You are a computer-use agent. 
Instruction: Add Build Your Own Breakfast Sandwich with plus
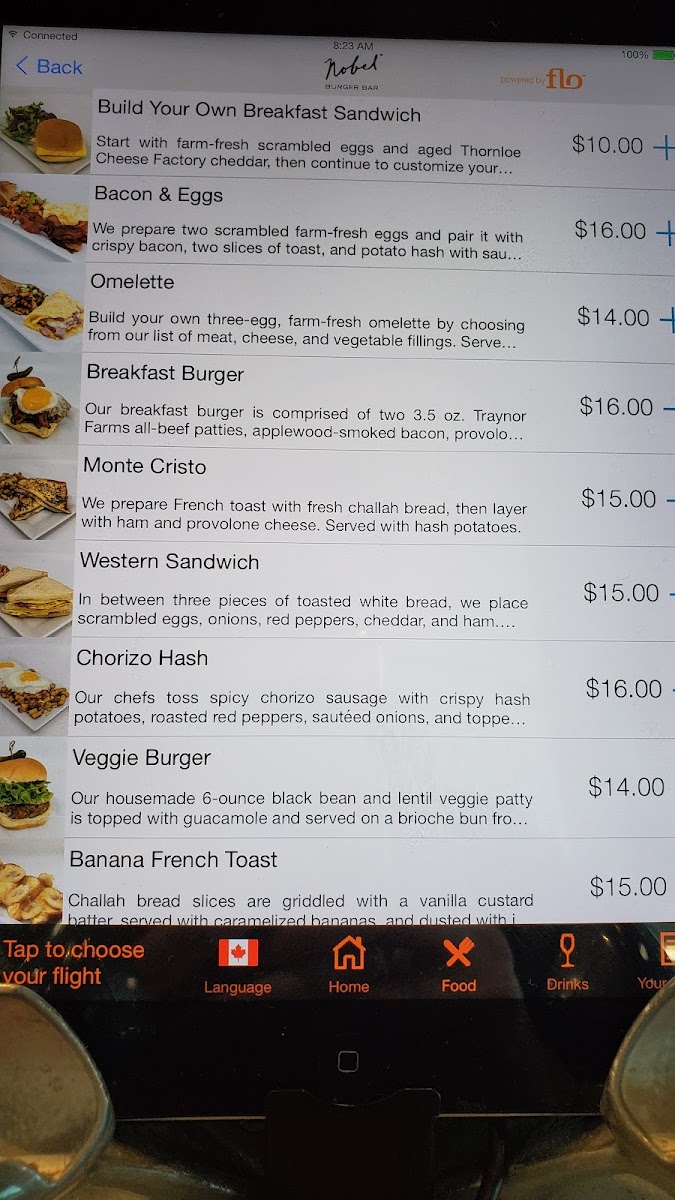coord(664,148)
